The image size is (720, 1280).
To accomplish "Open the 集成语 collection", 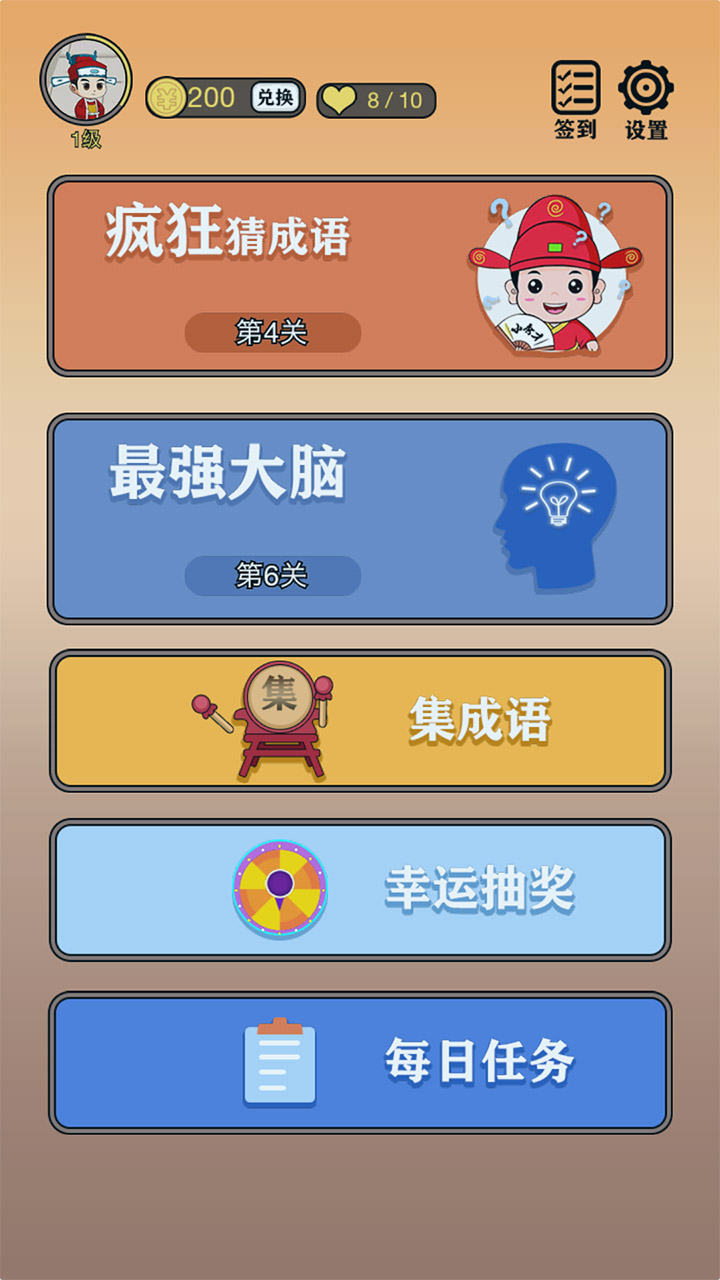I will [x=360, y=720].
